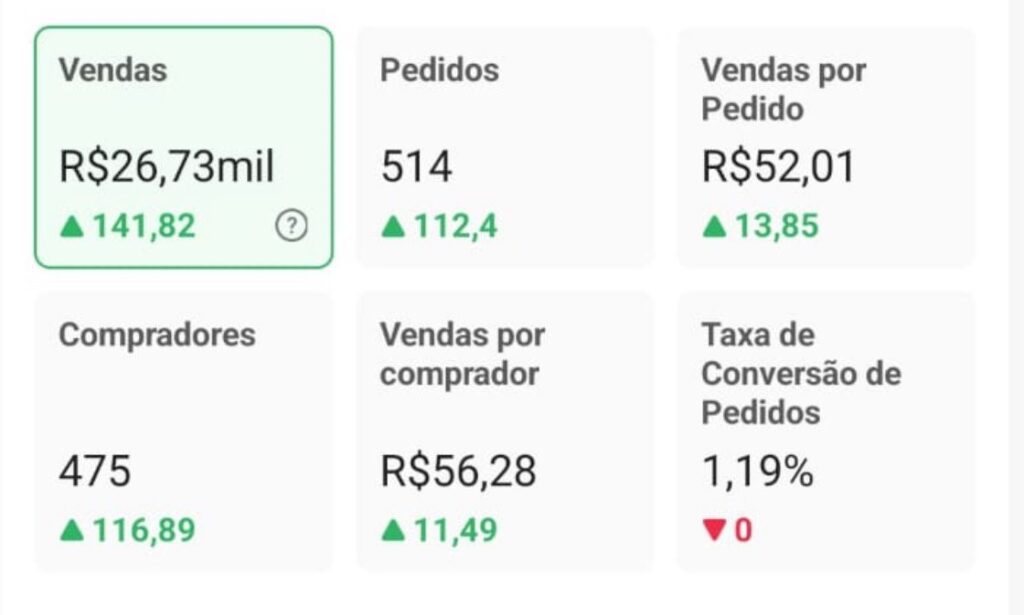
Task: Choose the Vendas por Pedido card
Action: [x=826, y=147]
